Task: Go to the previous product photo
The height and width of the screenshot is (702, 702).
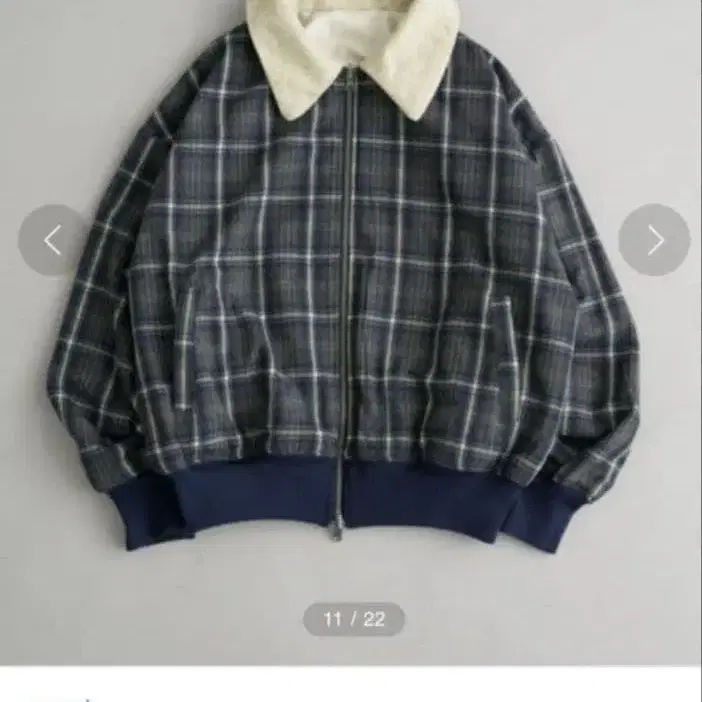Action: [x=54, y=240]
